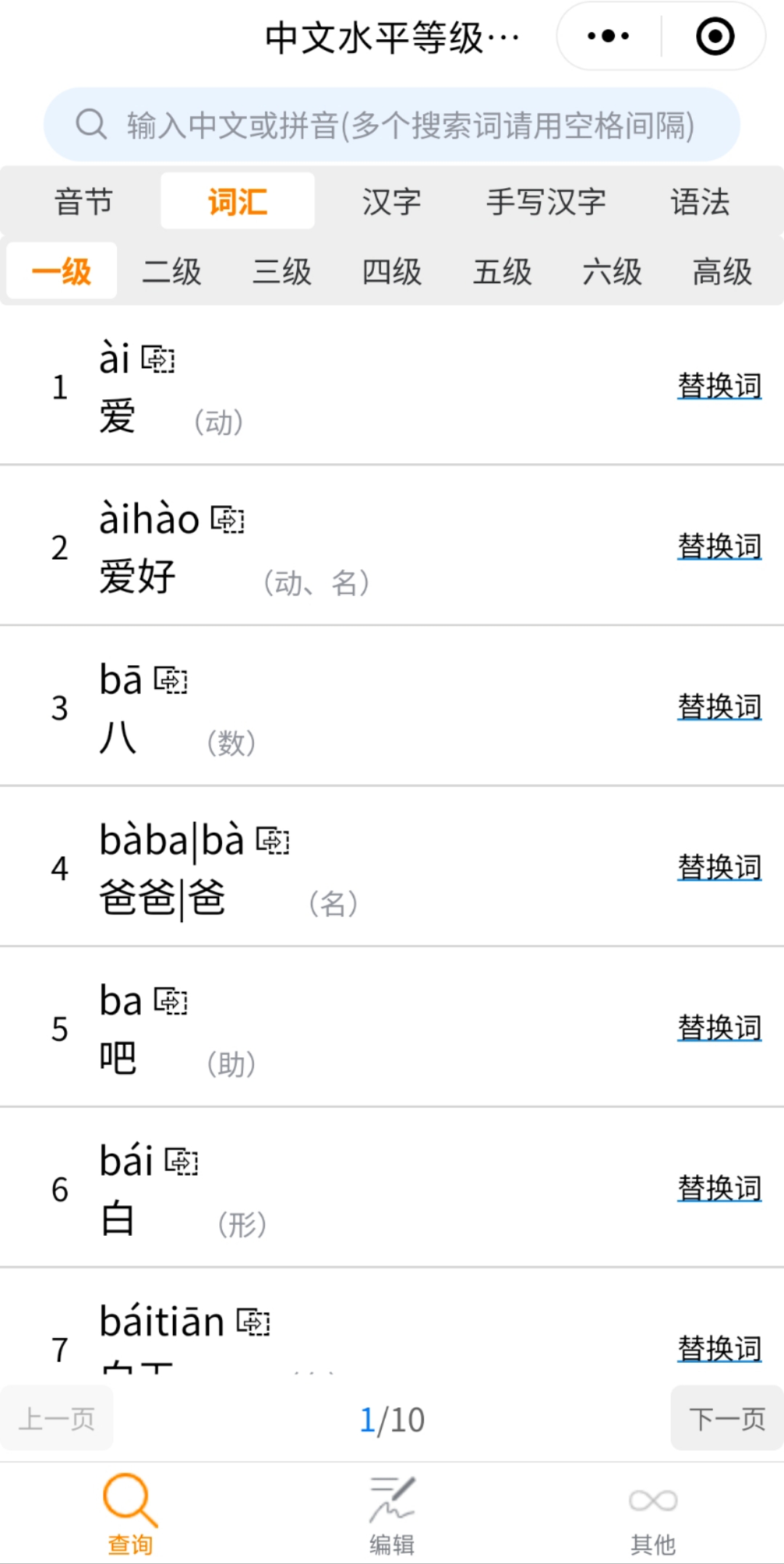This screenshot has width=784, height=1564.
Task: Select the 高级 level
Action: coord(722,272)
